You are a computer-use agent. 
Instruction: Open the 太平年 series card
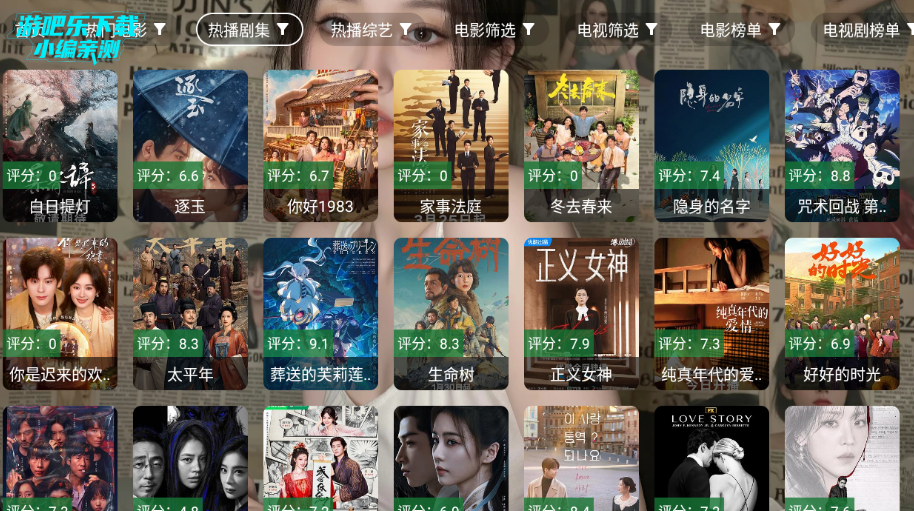[190, 313]
